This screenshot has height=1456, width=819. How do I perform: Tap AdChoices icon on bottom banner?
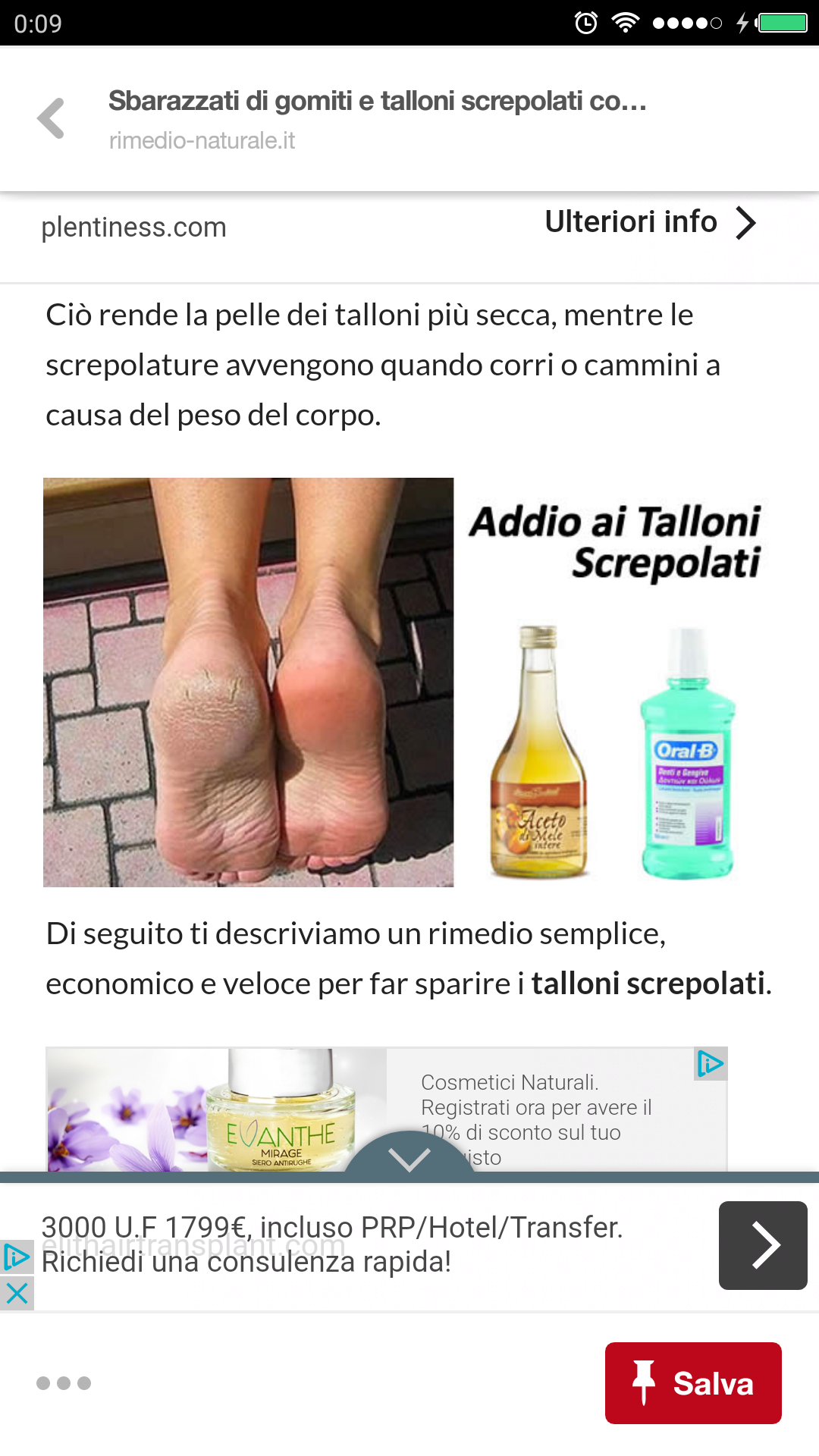(x=17, y=1257)
